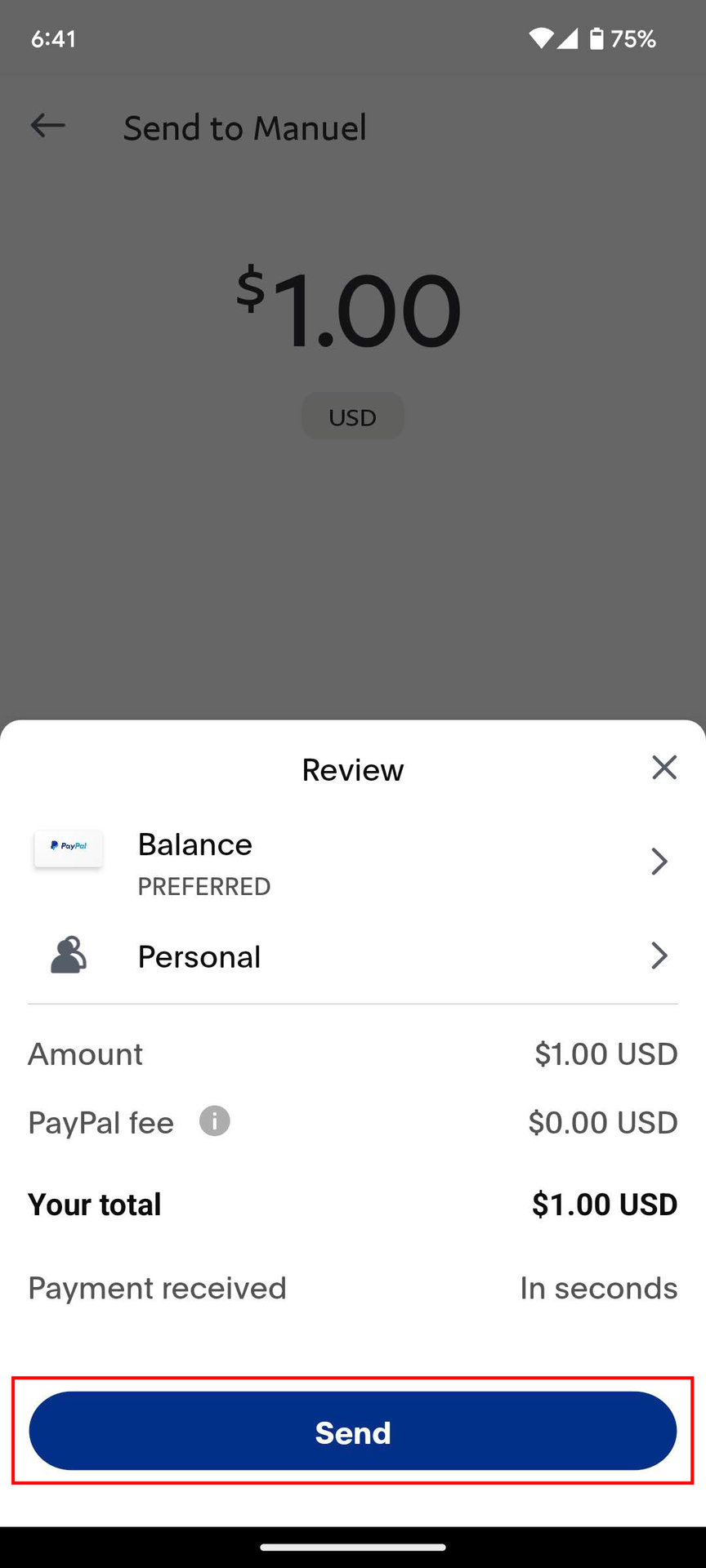Show PayPal fee info

coord(215,1121)
